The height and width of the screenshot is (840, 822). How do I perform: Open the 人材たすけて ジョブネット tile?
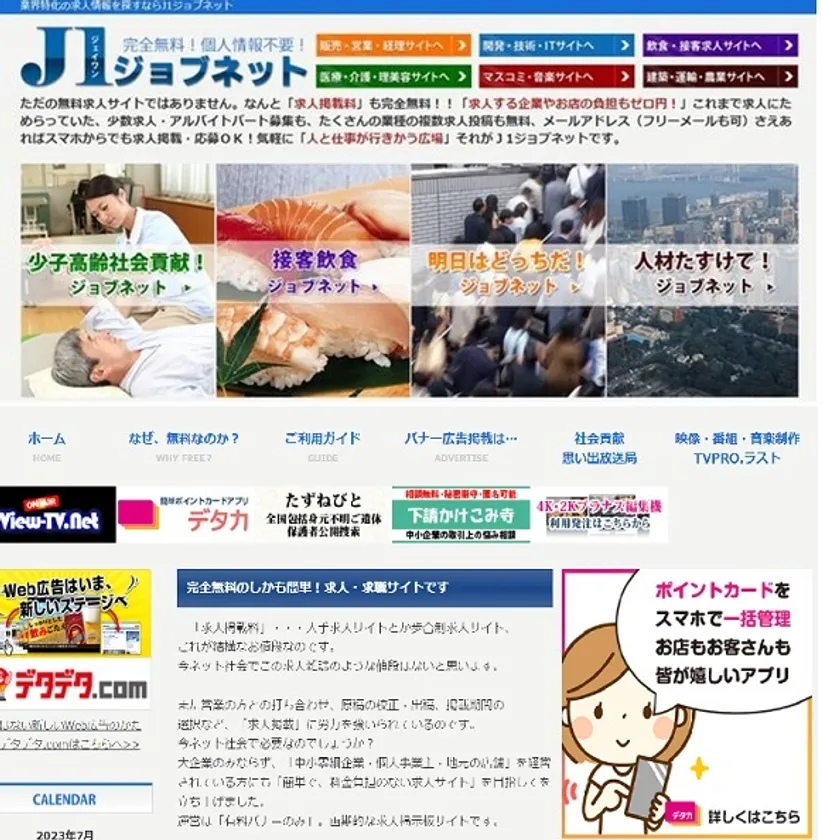(x=703, y=280)
